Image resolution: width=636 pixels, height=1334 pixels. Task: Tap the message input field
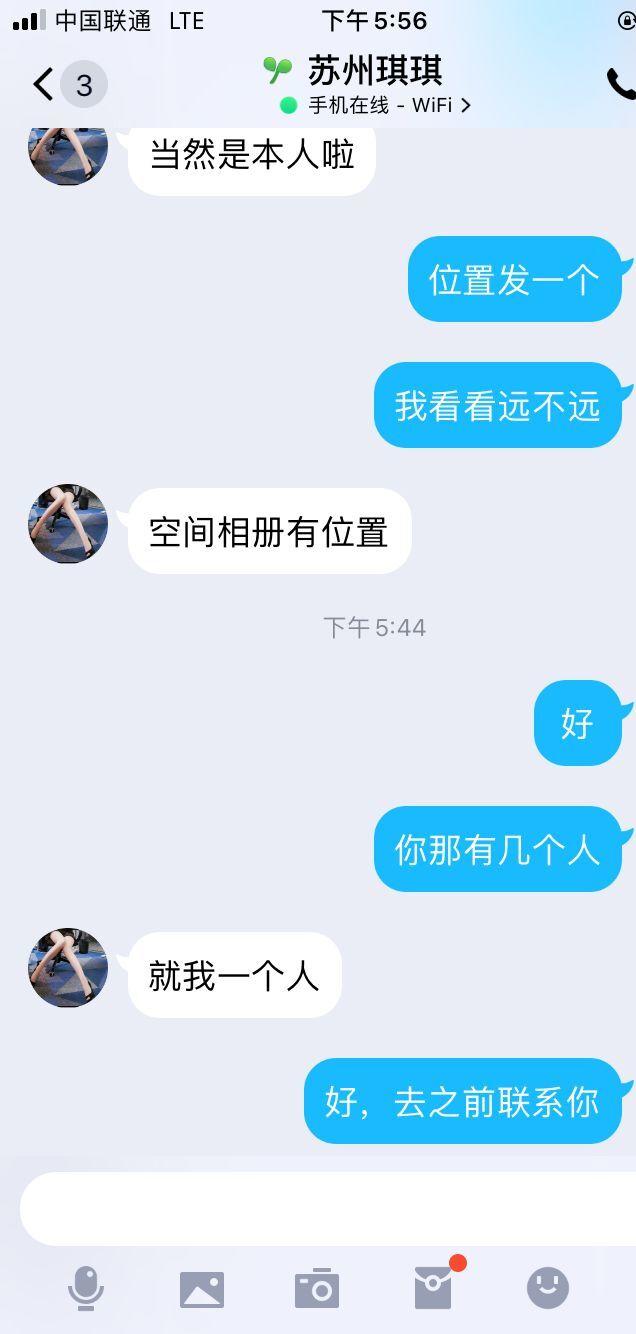pos(328,1208)
